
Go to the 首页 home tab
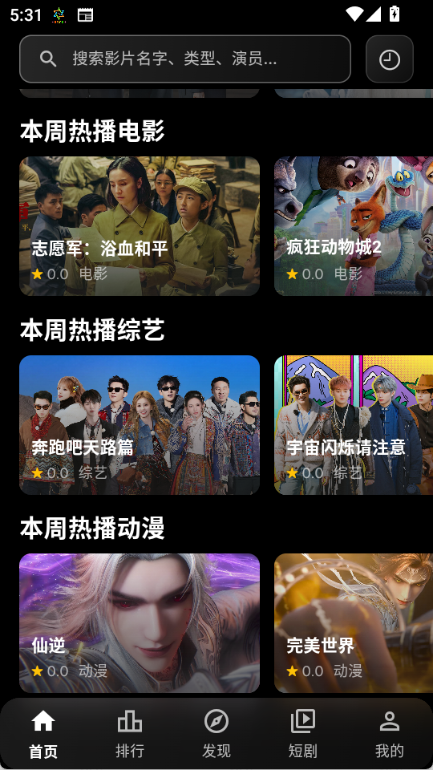click(43, 734)
